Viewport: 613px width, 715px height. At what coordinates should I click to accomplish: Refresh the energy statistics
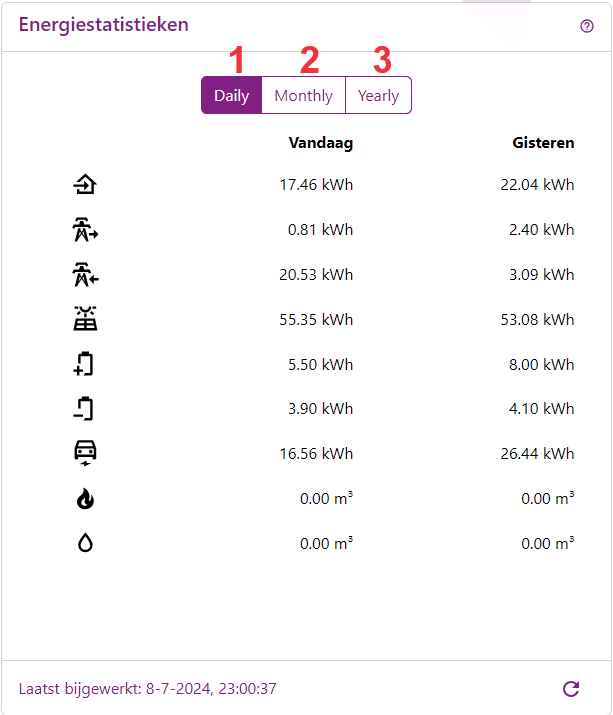coord(571,688)
